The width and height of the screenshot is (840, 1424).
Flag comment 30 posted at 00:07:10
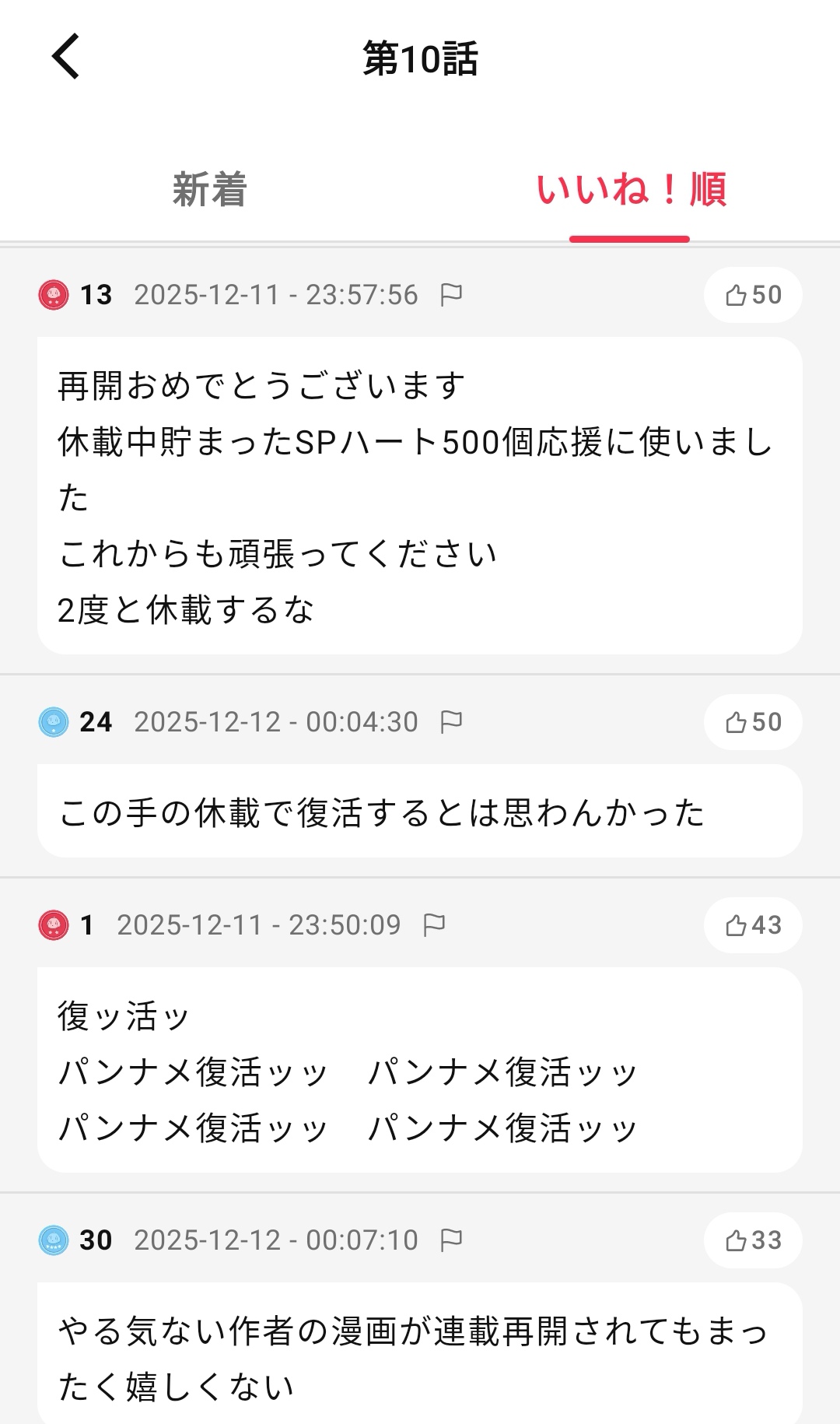click(451, 1240)
